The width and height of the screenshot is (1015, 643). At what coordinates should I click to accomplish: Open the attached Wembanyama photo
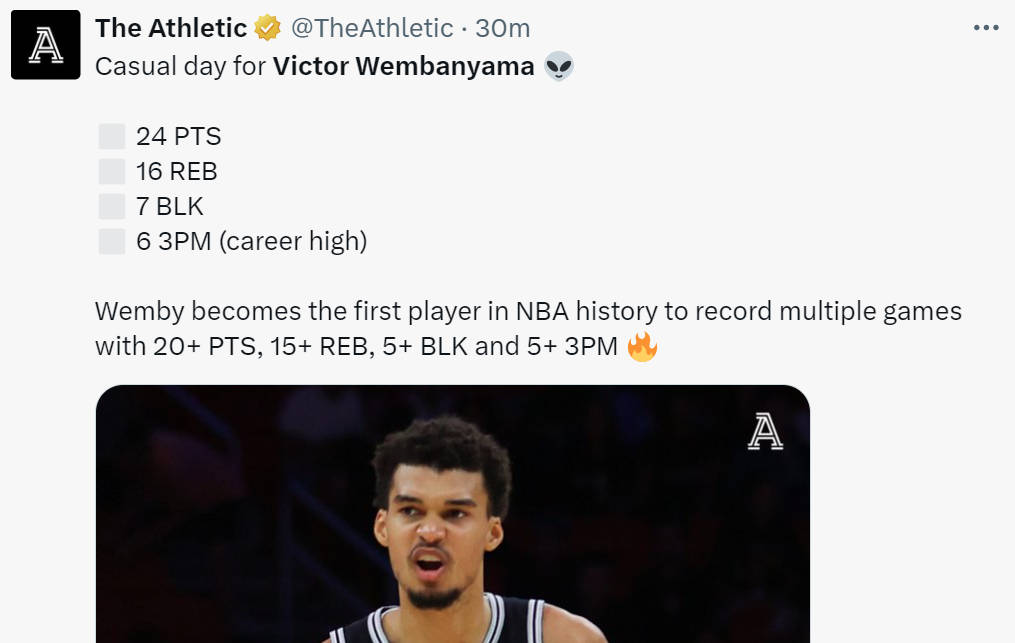click(452, 515)
